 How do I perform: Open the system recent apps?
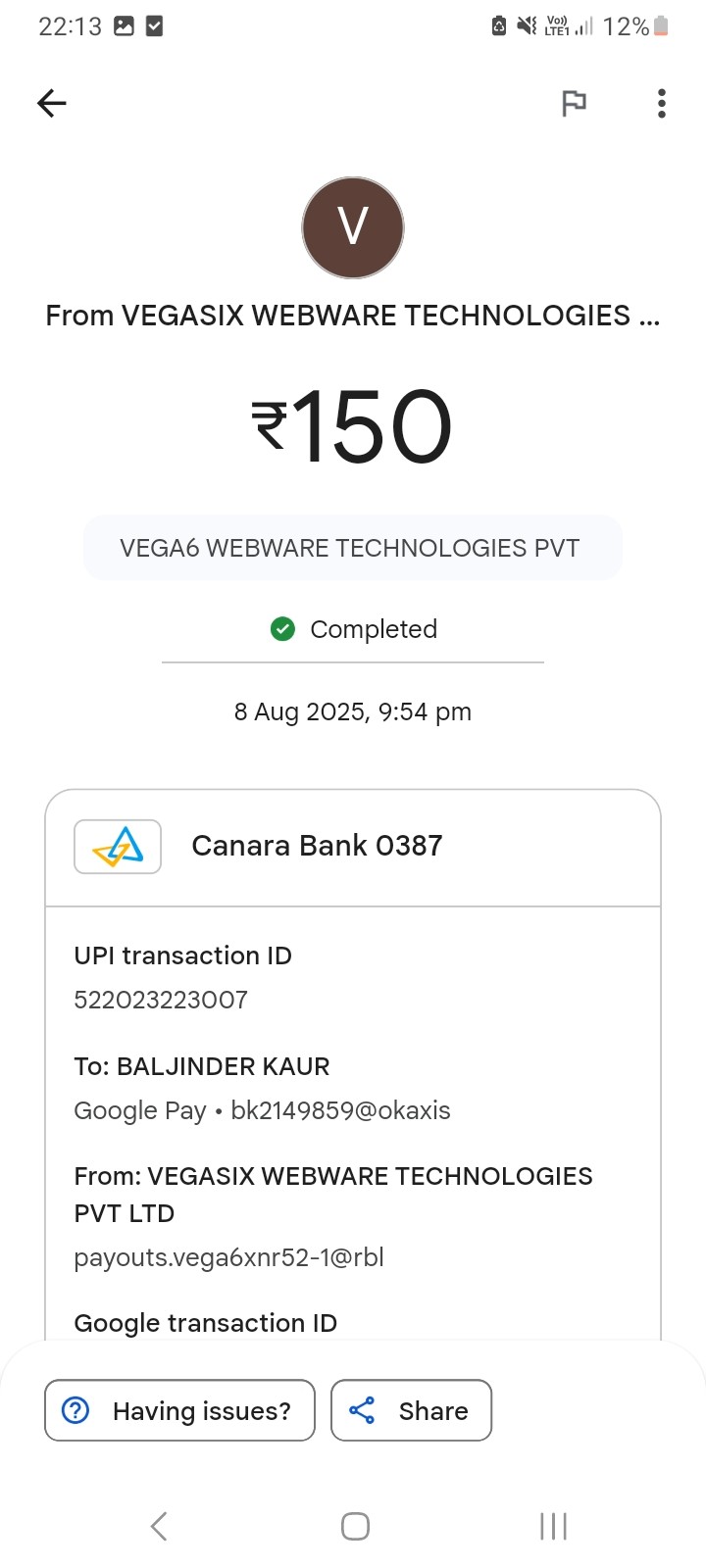[553, 1526]
